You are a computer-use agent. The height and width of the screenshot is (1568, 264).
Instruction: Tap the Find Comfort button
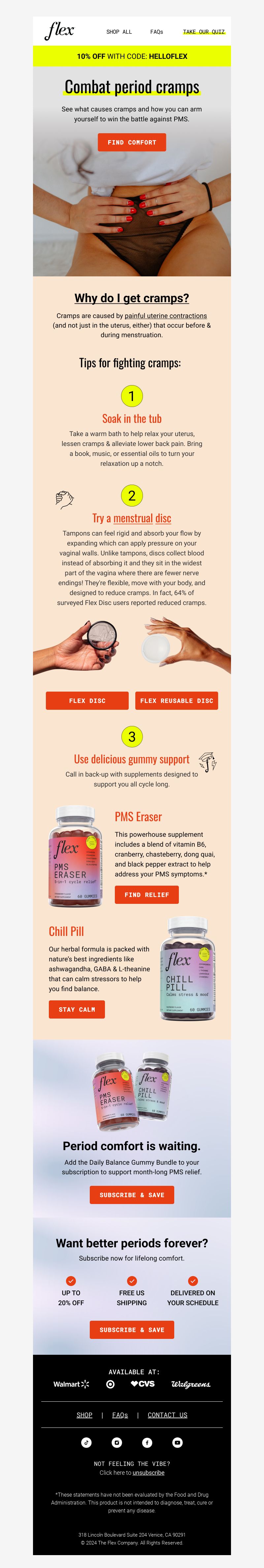(132, 142)
